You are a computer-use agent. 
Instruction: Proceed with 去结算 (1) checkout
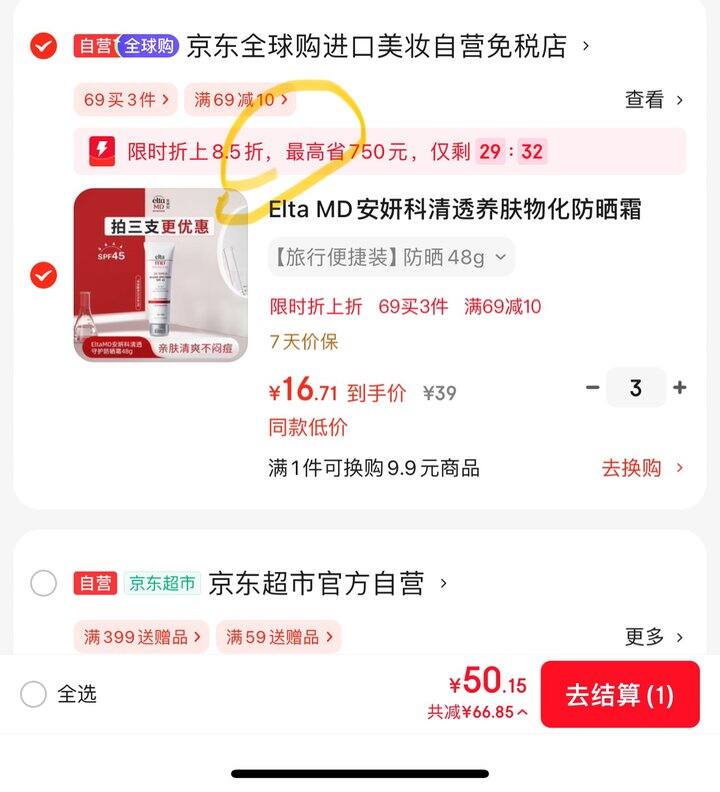(619, 695)
